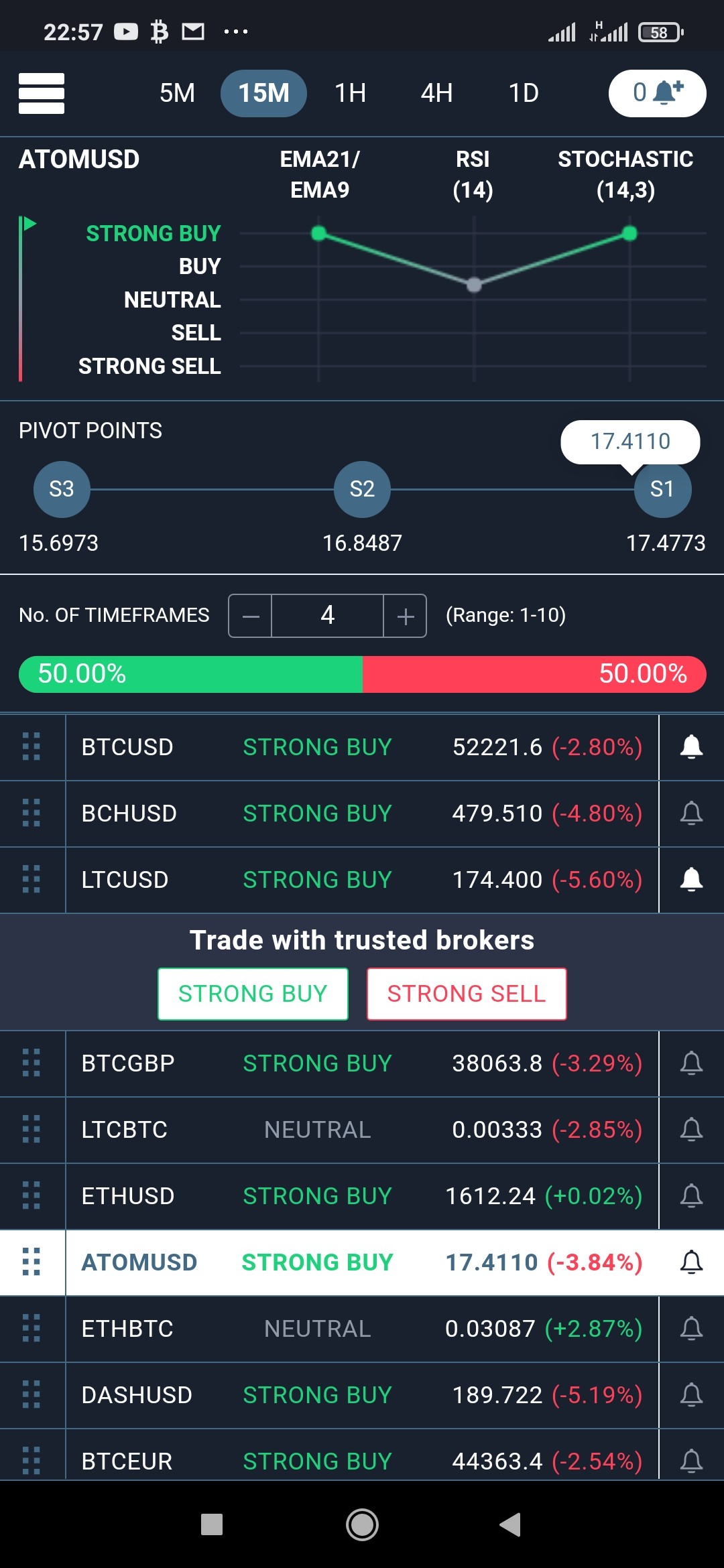Toggle the alert bell for LTCUSD
724x1568 pixels.
tap(691, 880)
